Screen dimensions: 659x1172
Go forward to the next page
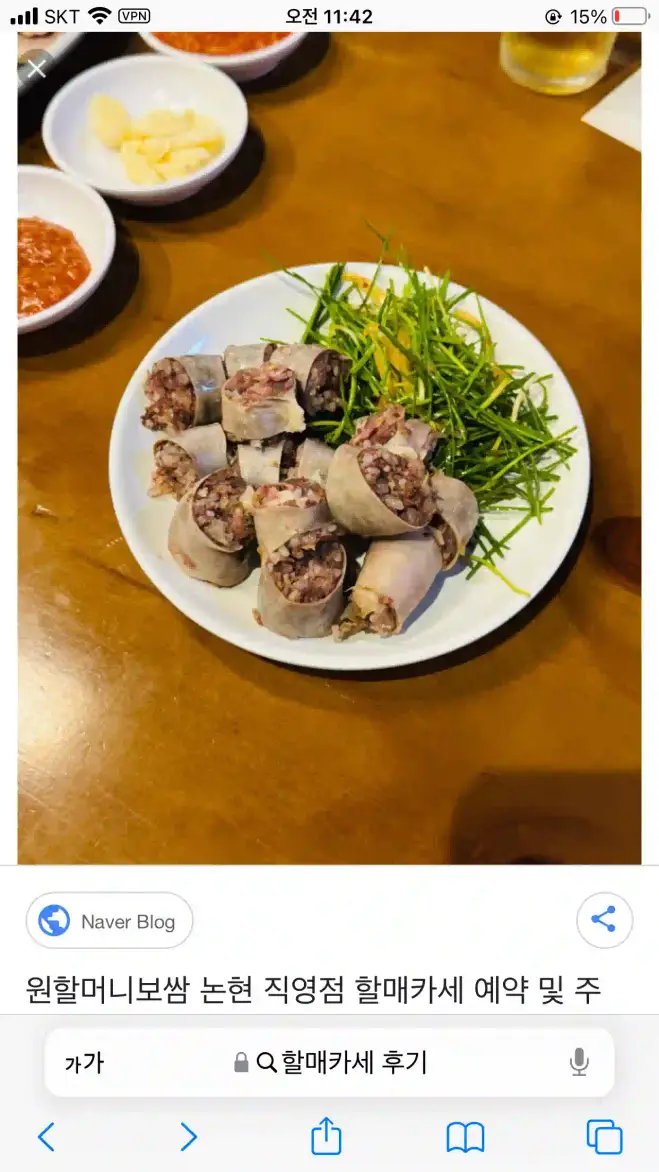pyautogui.click(x=188, y=1137)
